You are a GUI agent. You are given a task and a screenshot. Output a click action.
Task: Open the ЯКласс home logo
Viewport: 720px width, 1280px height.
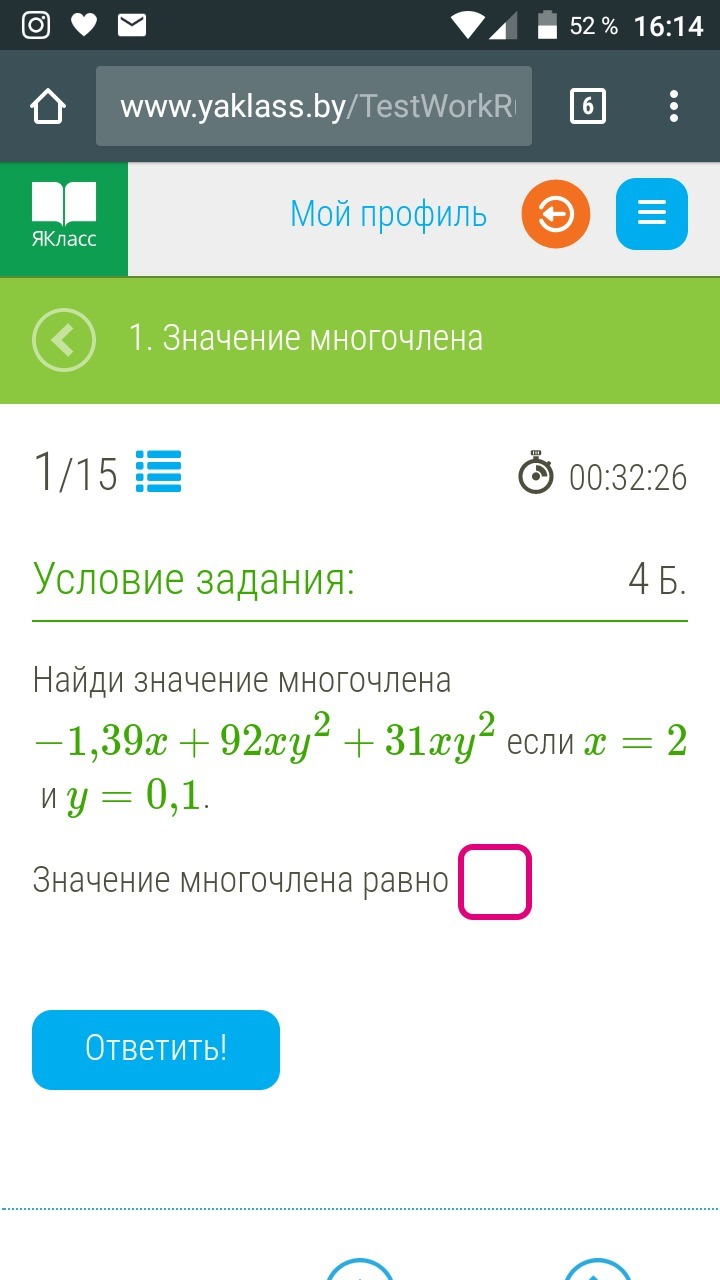point(64,219)
